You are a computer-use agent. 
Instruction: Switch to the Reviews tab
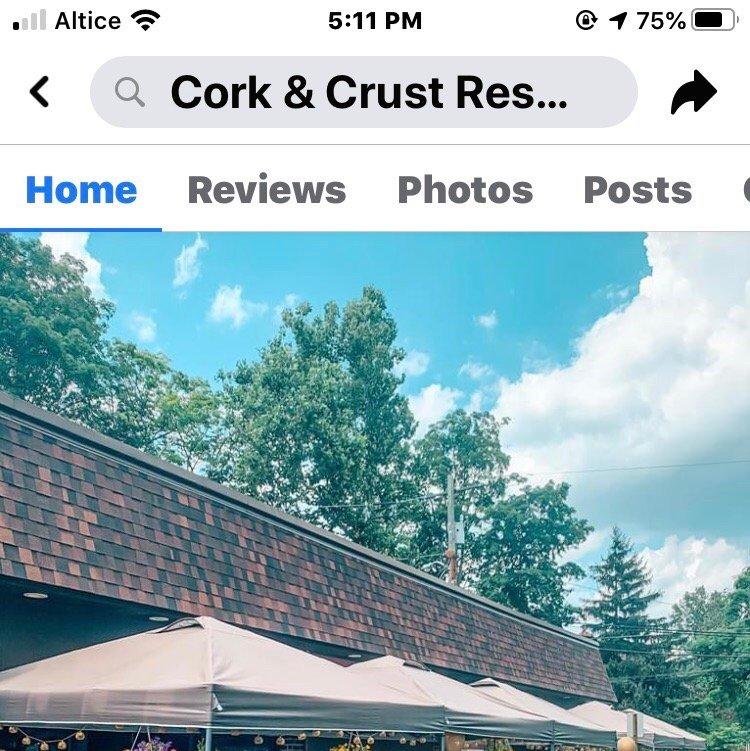[266, 190]
